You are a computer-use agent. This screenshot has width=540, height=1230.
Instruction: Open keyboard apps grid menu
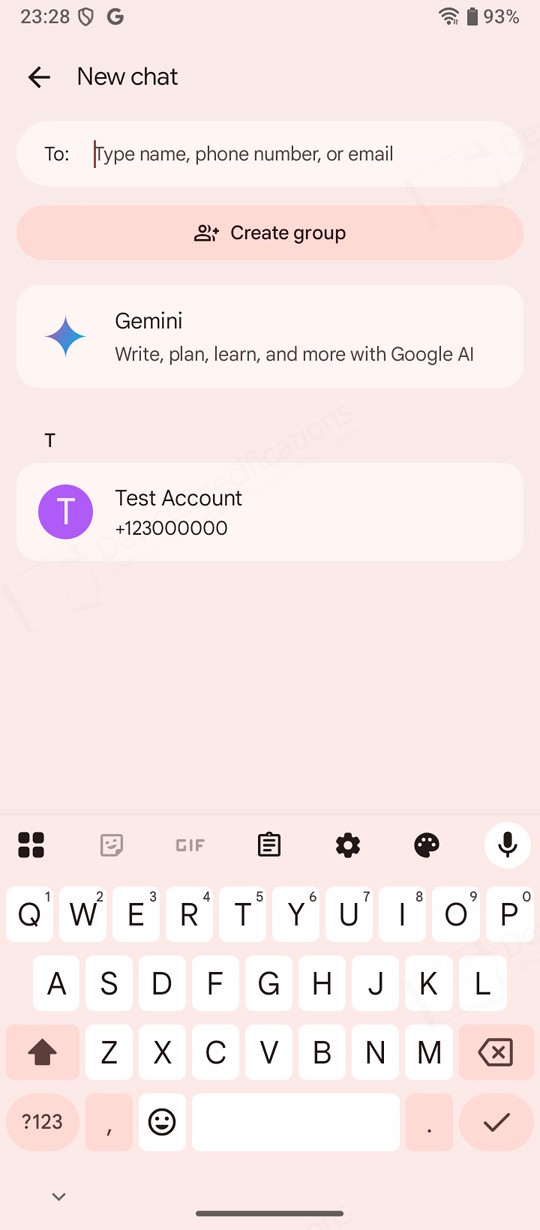point(31,845)
